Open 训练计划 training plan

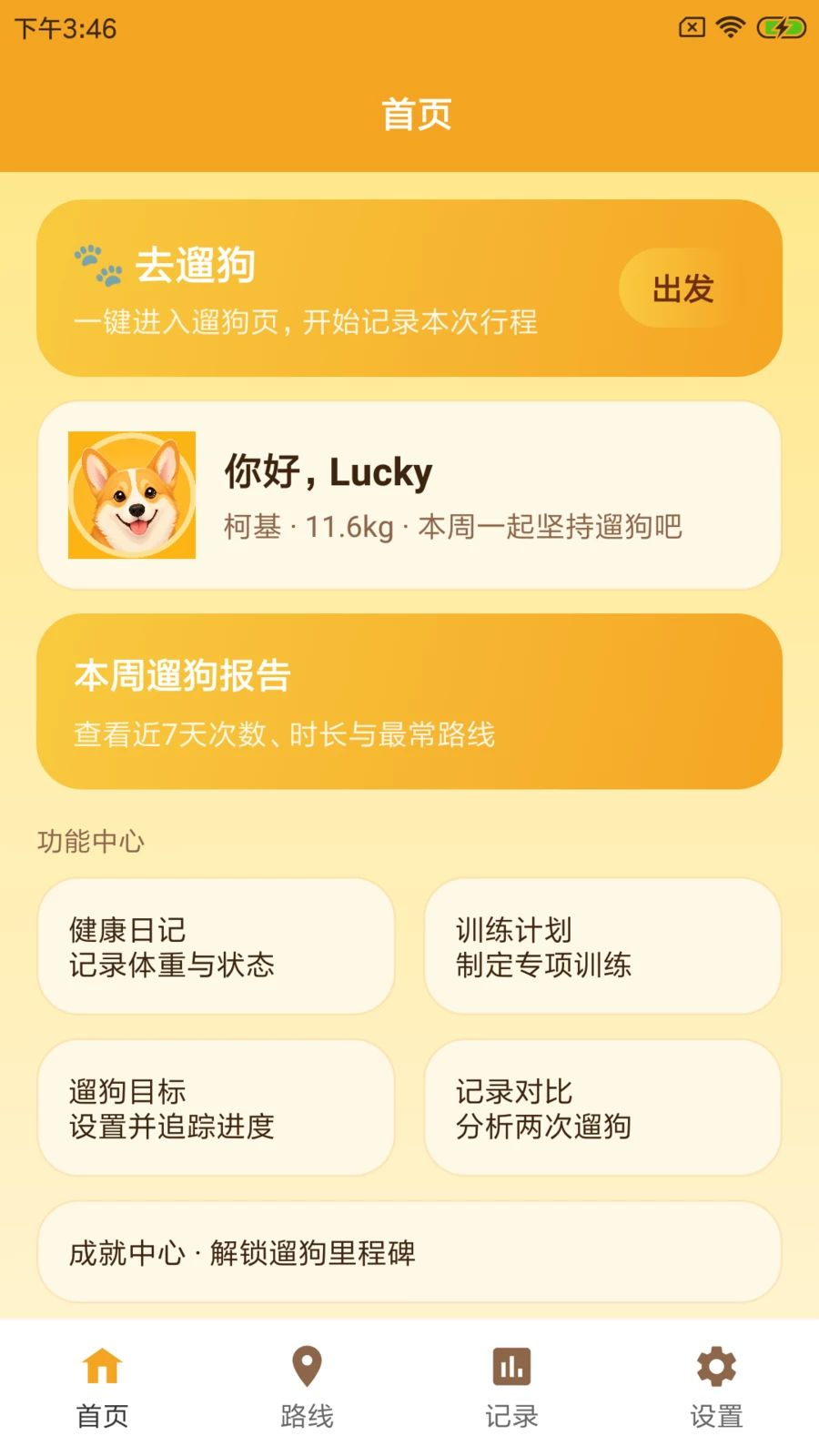pyautogui.click(x=602, y=946)
